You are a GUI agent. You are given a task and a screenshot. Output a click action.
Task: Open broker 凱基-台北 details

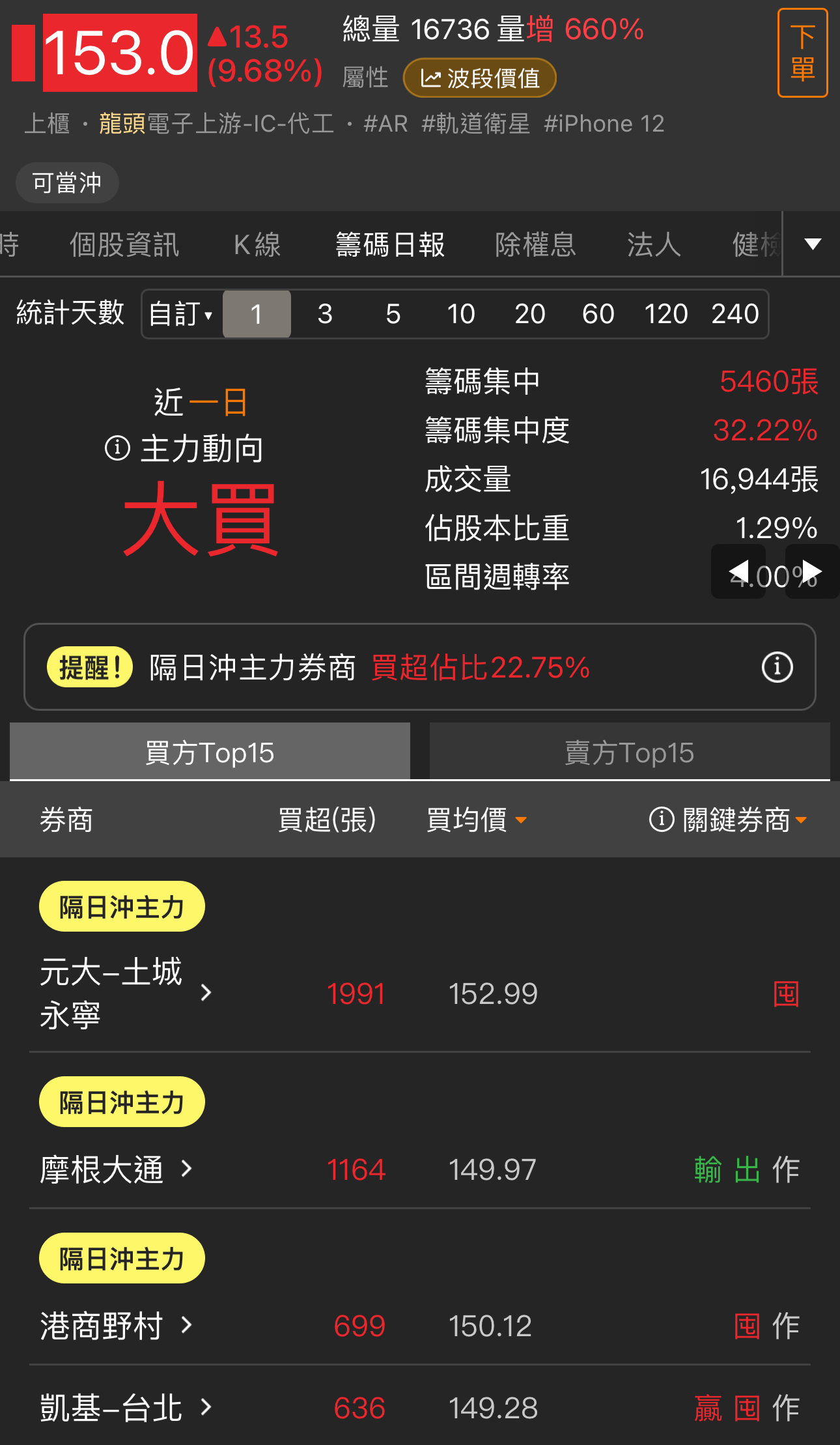(125, 1408)
